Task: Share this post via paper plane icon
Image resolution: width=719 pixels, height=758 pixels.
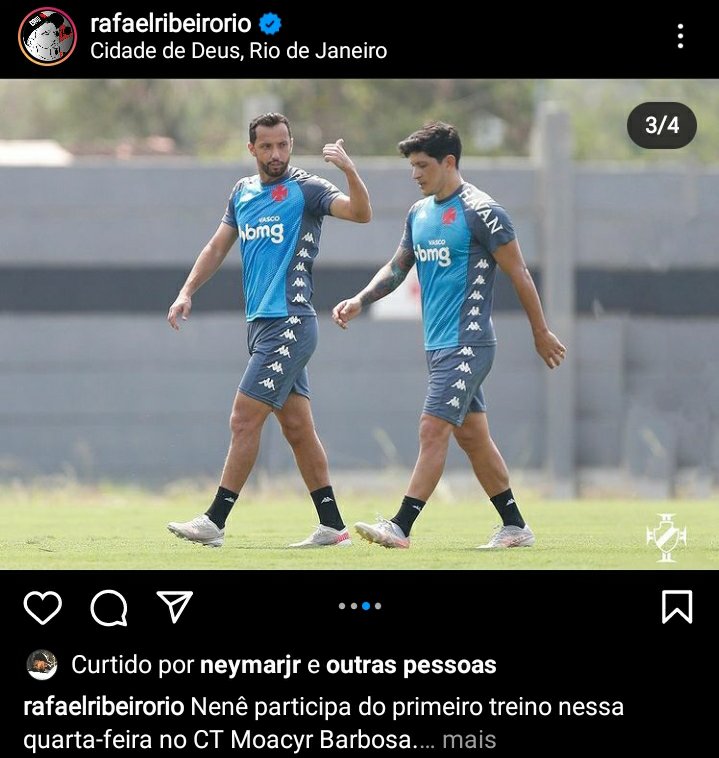Action: (x=175, y=606)
